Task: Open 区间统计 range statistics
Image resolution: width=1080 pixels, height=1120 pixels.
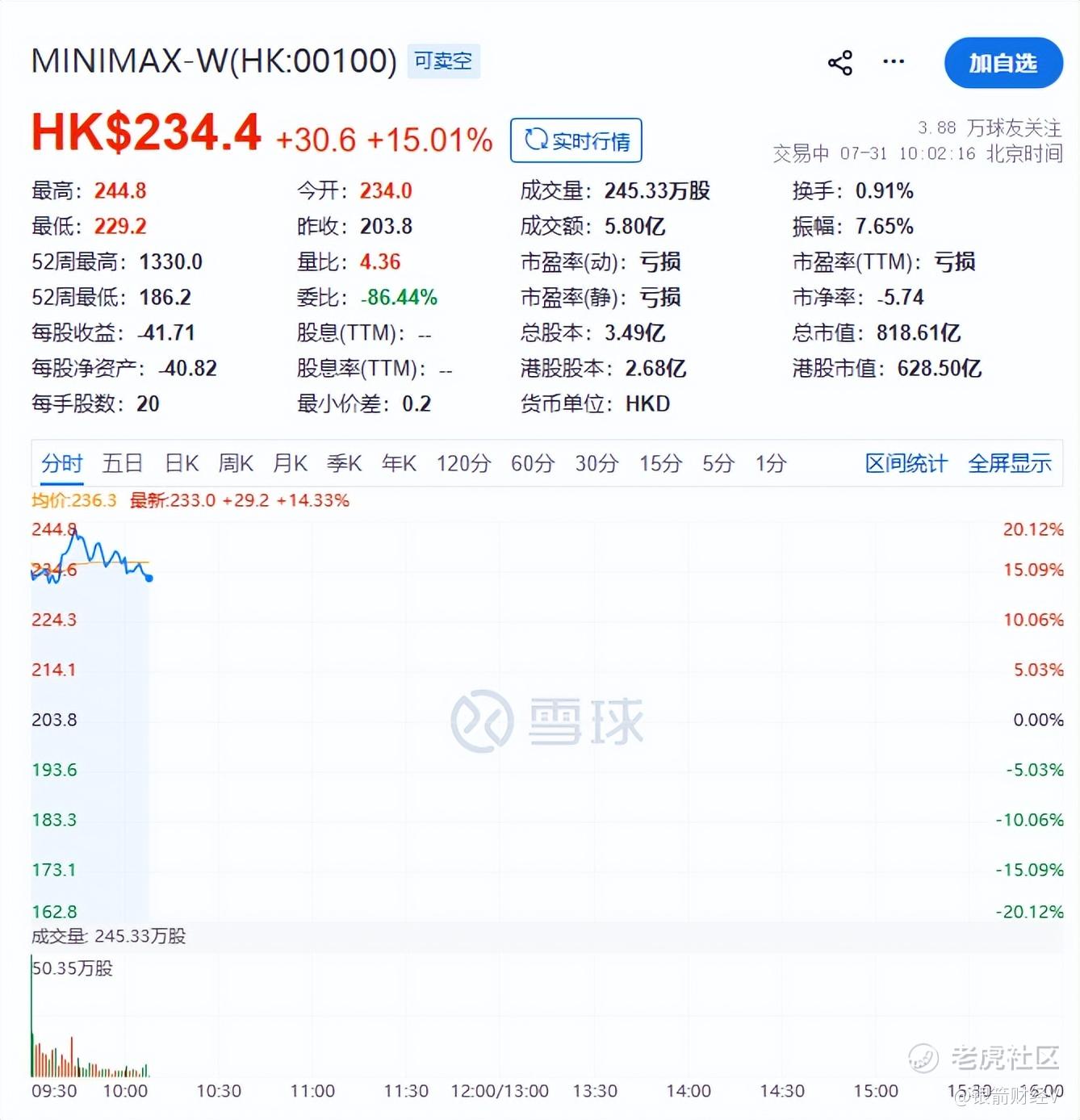Action: [x=906, y=463]
